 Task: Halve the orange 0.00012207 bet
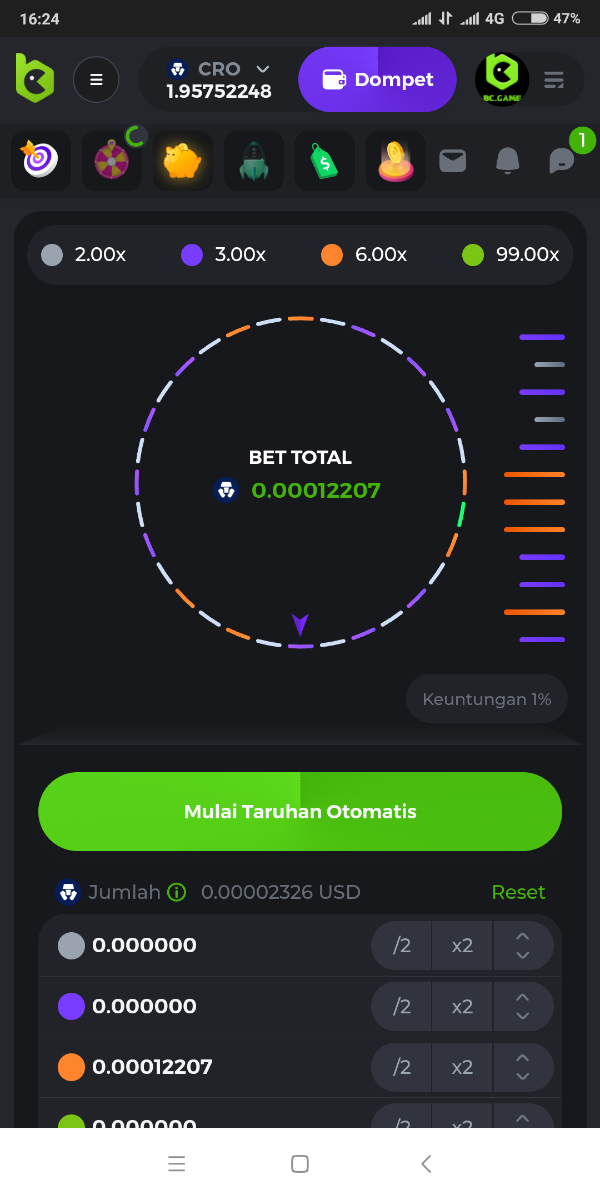402,1067
